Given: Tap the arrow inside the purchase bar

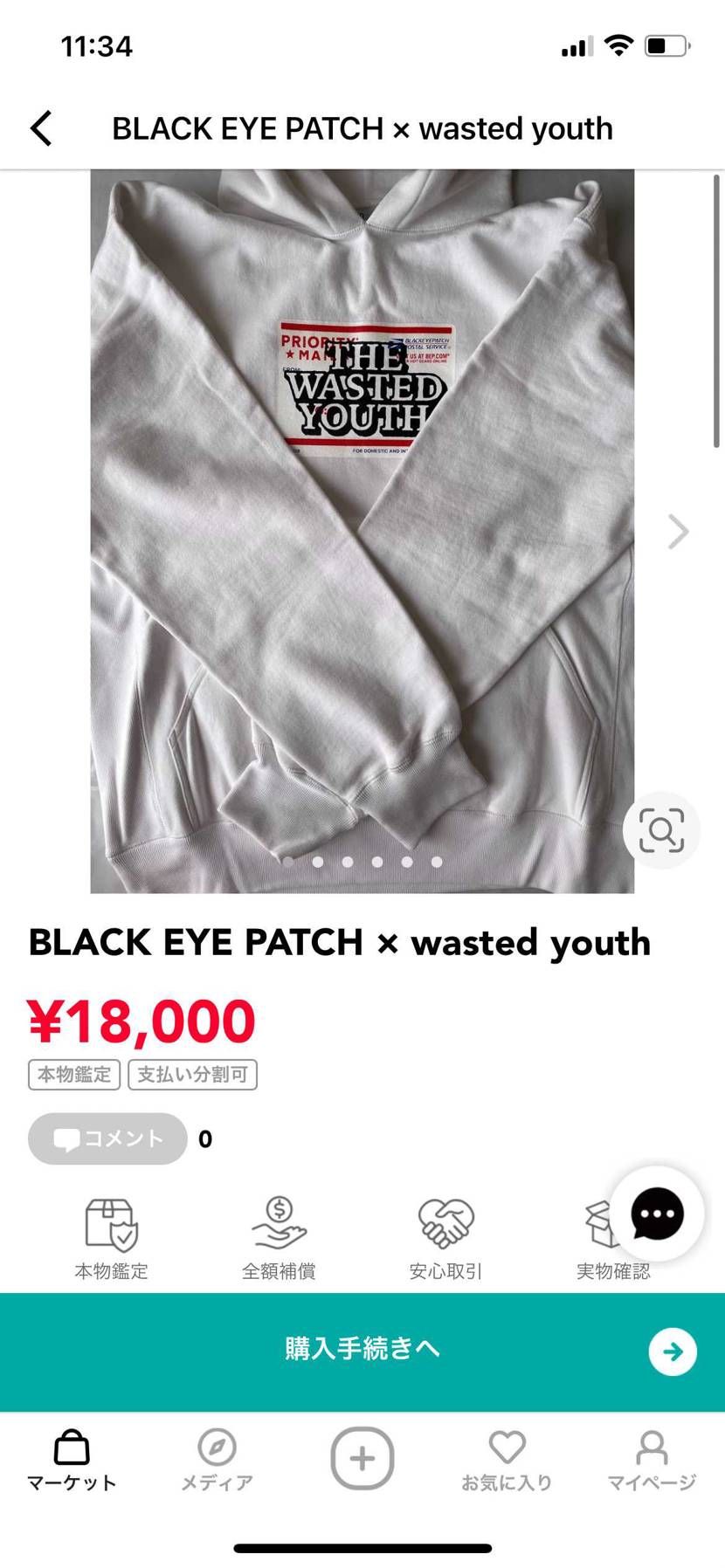Looking at the screenshot, I should click(x=671, y=1351).
